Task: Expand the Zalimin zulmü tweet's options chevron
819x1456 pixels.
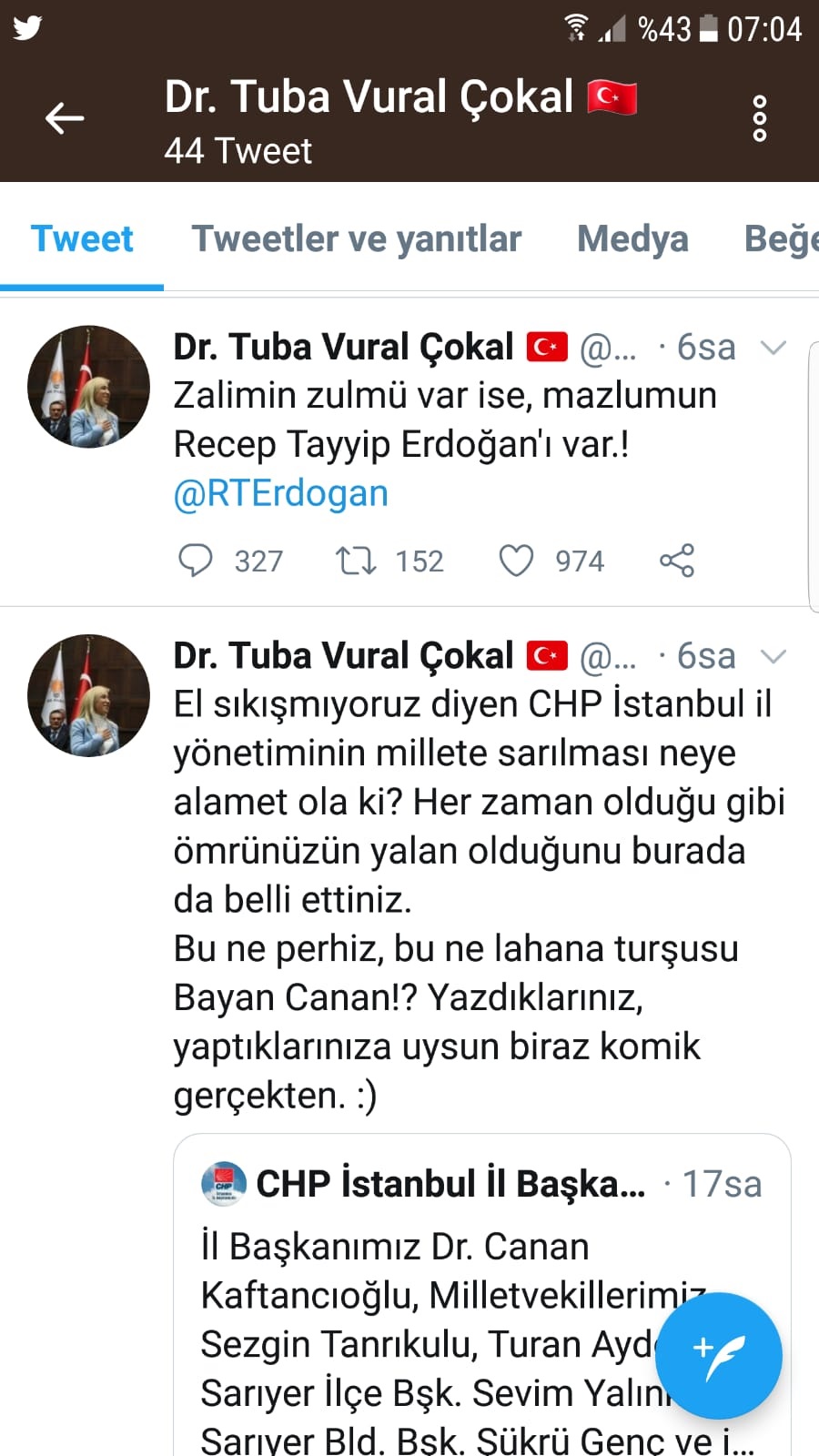Action: pos(773,348)
